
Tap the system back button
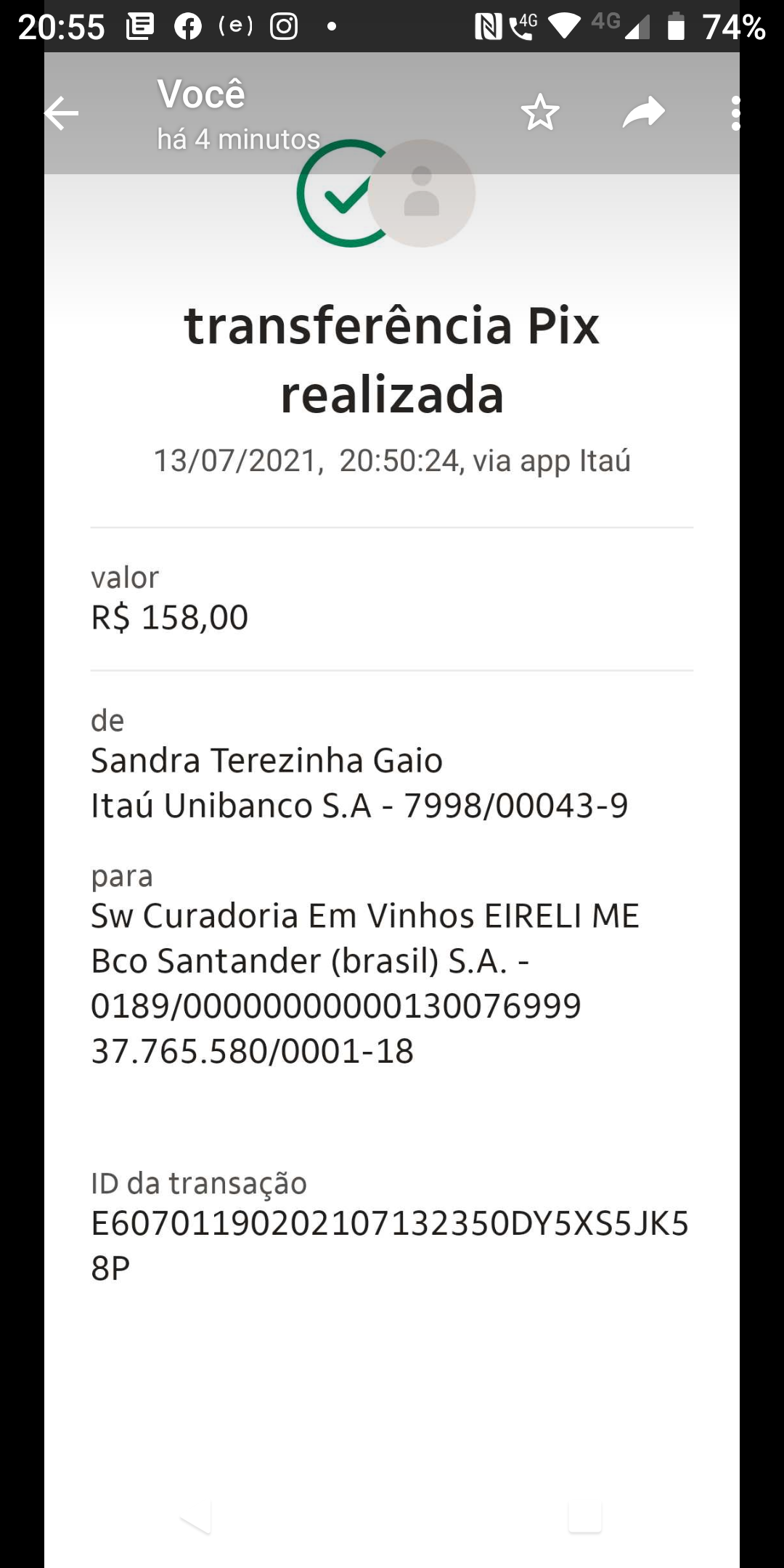[x=196, y=1517]
